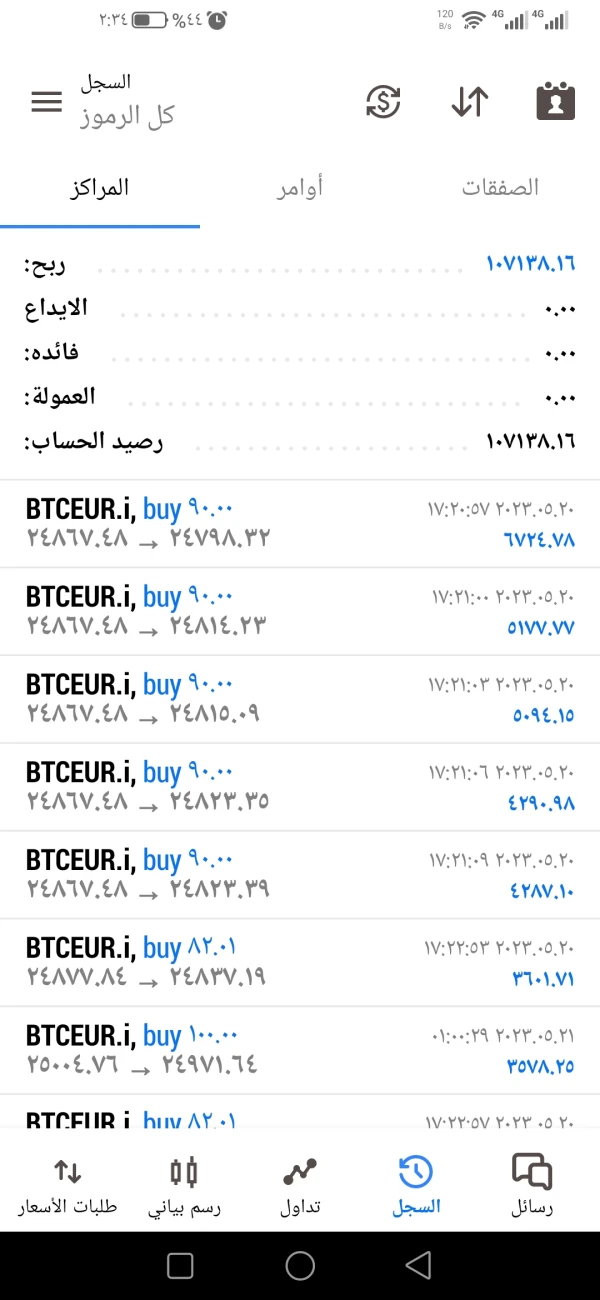Select the BTCEUR.i position closed at 17:21:03

pos(300,700)
